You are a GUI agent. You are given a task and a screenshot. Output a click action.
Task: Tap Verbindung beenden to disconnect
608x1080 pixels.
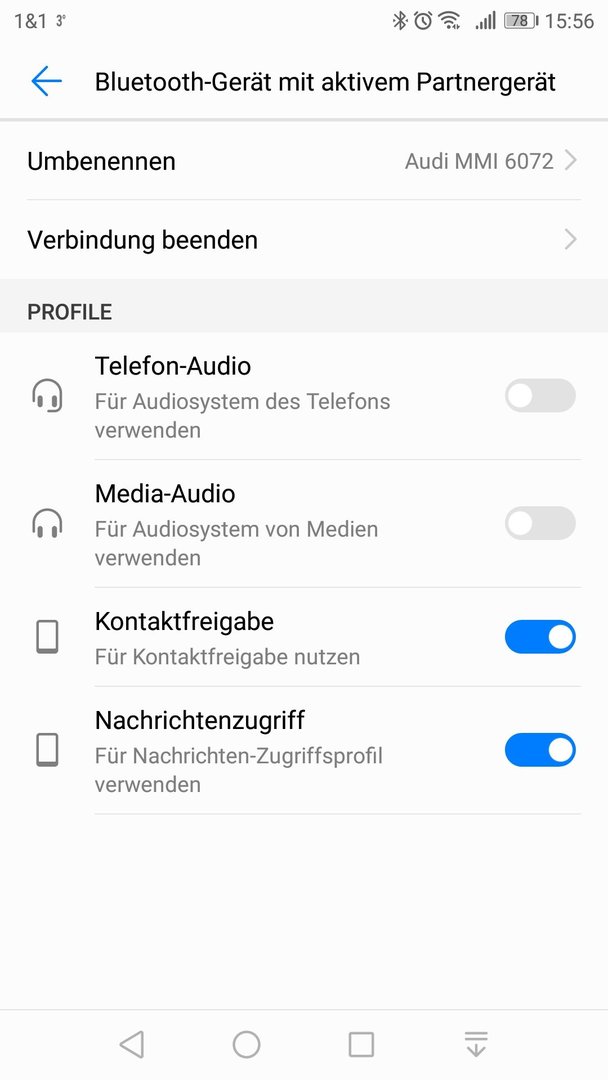point(304,240)
